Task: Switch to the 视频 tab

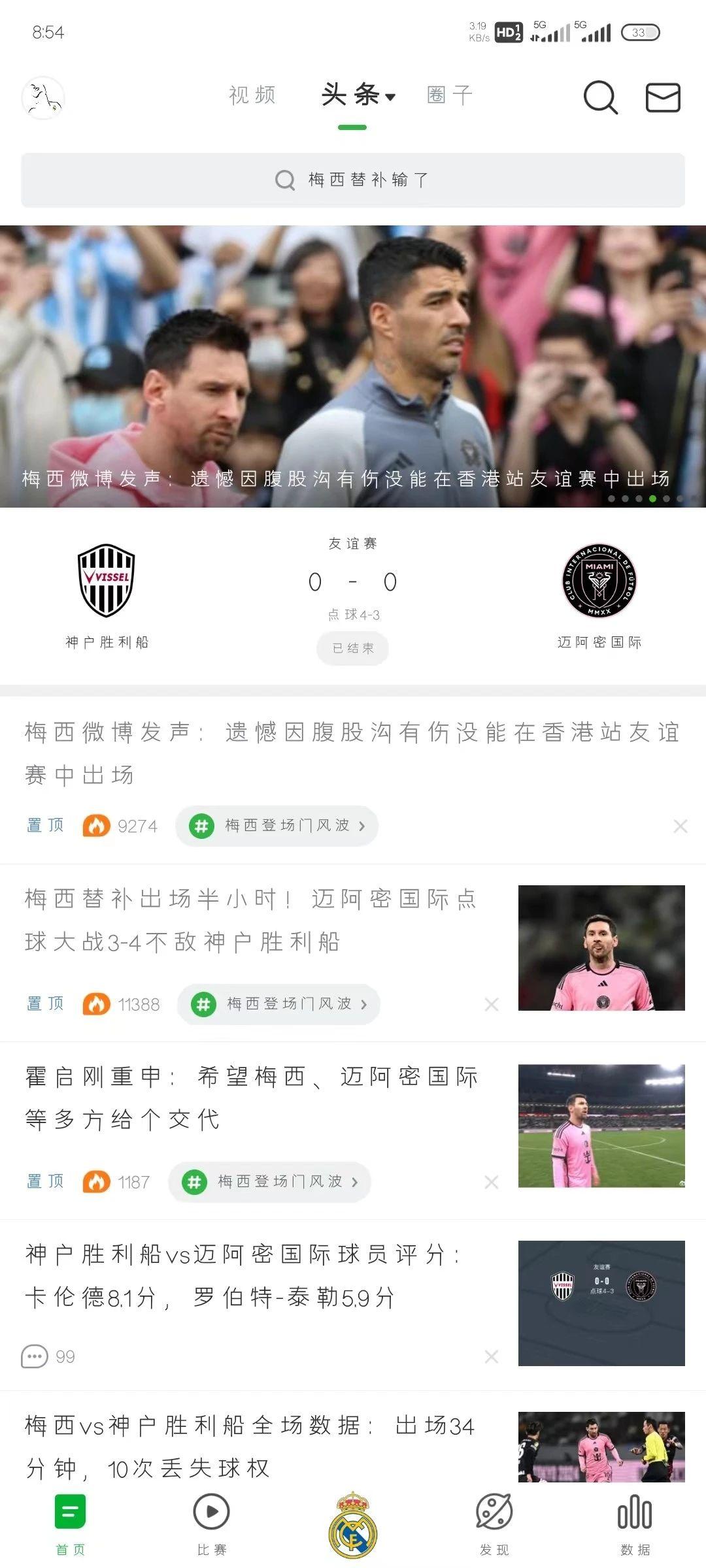Action: [252, 95]
